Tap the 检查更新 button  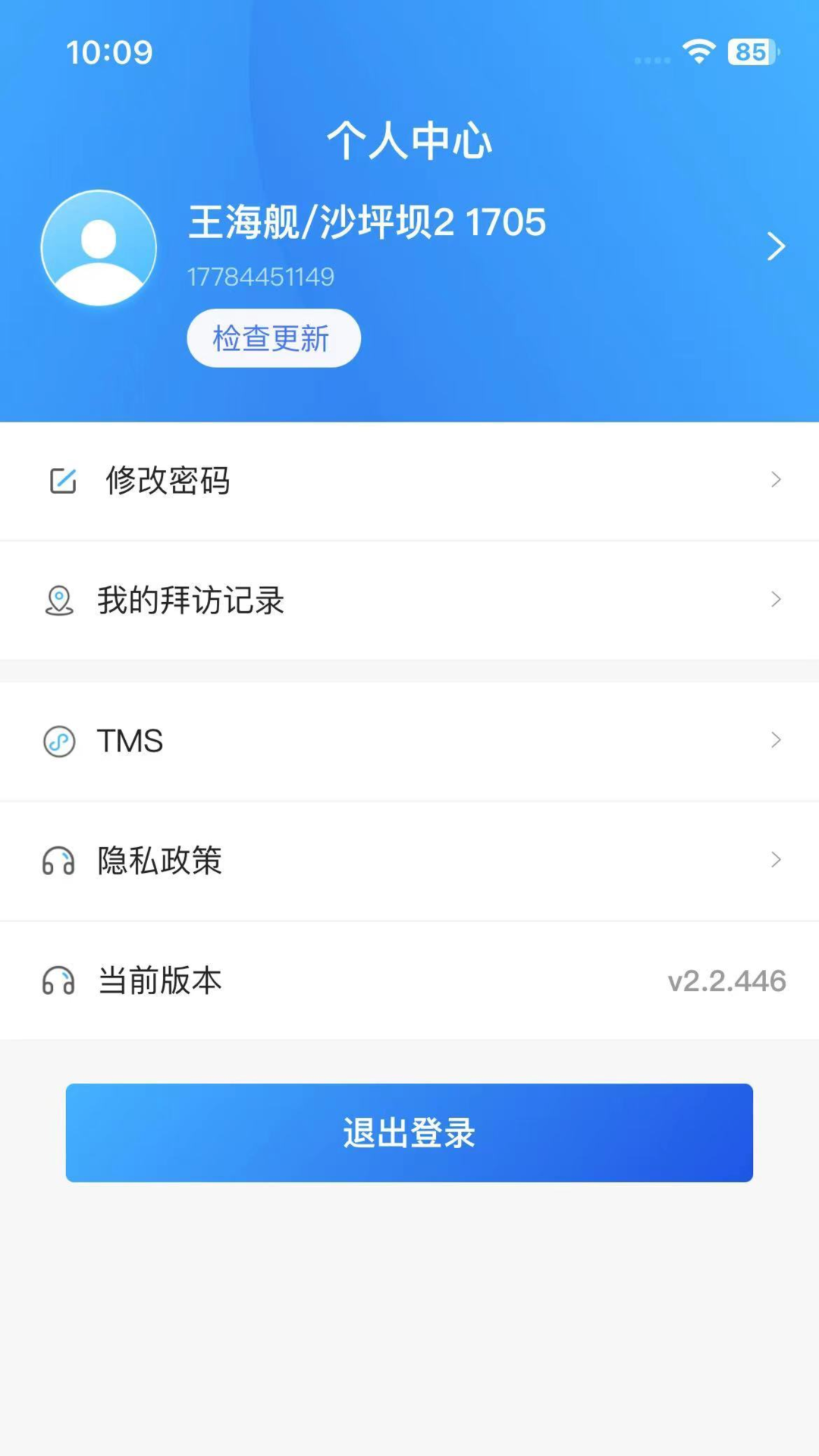coord(273,338)
